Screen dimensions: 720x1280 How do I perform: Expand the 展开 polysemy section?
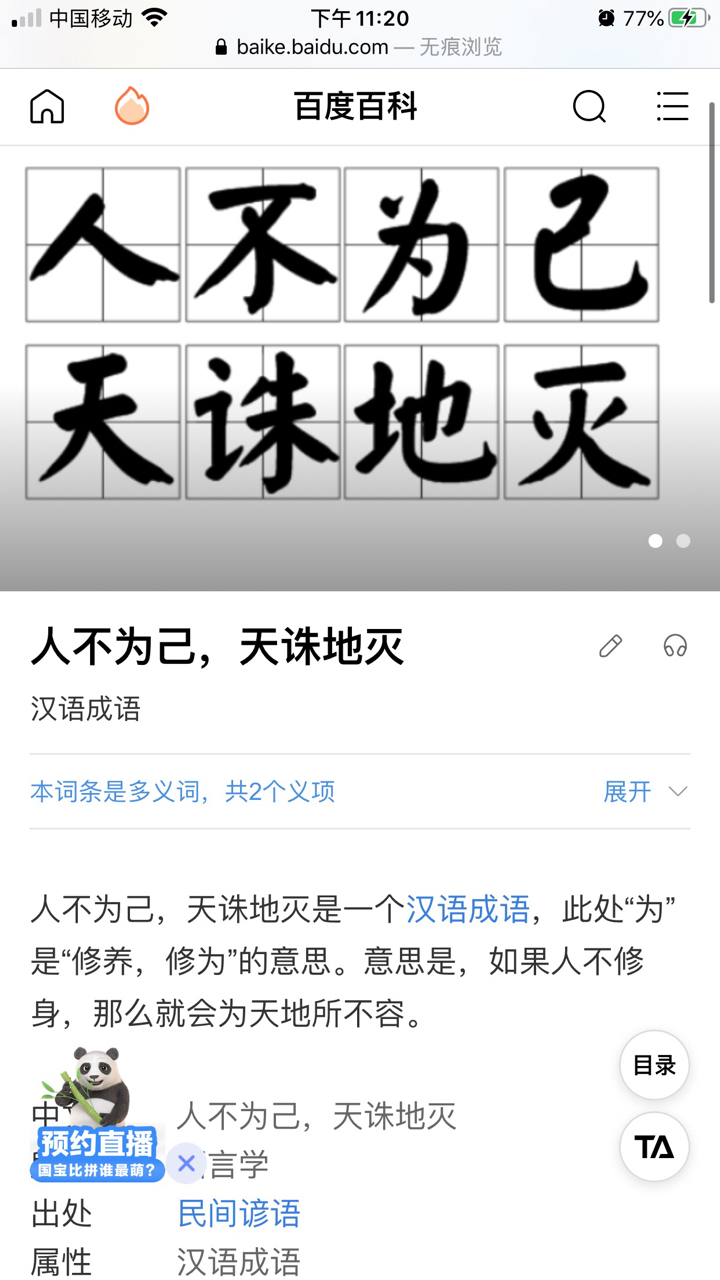pos(645,792)
